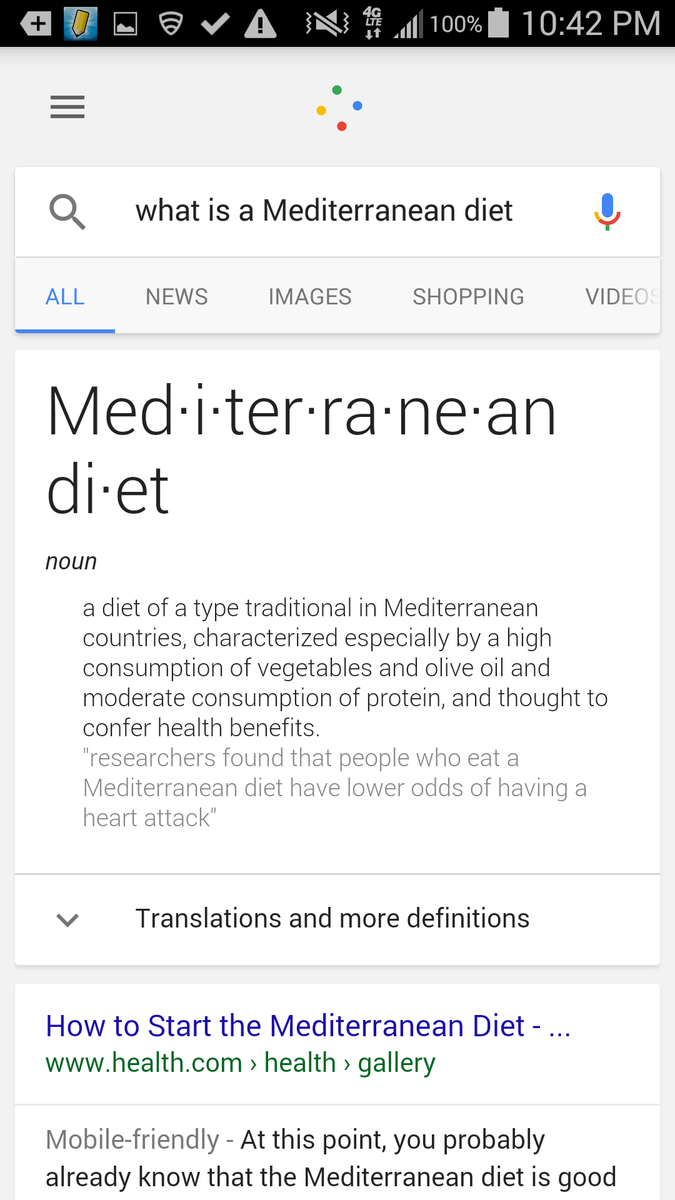Edit the Mediterranean diet search query
This screenshot has width=675, height=1200.
click(x=324, y=211)
